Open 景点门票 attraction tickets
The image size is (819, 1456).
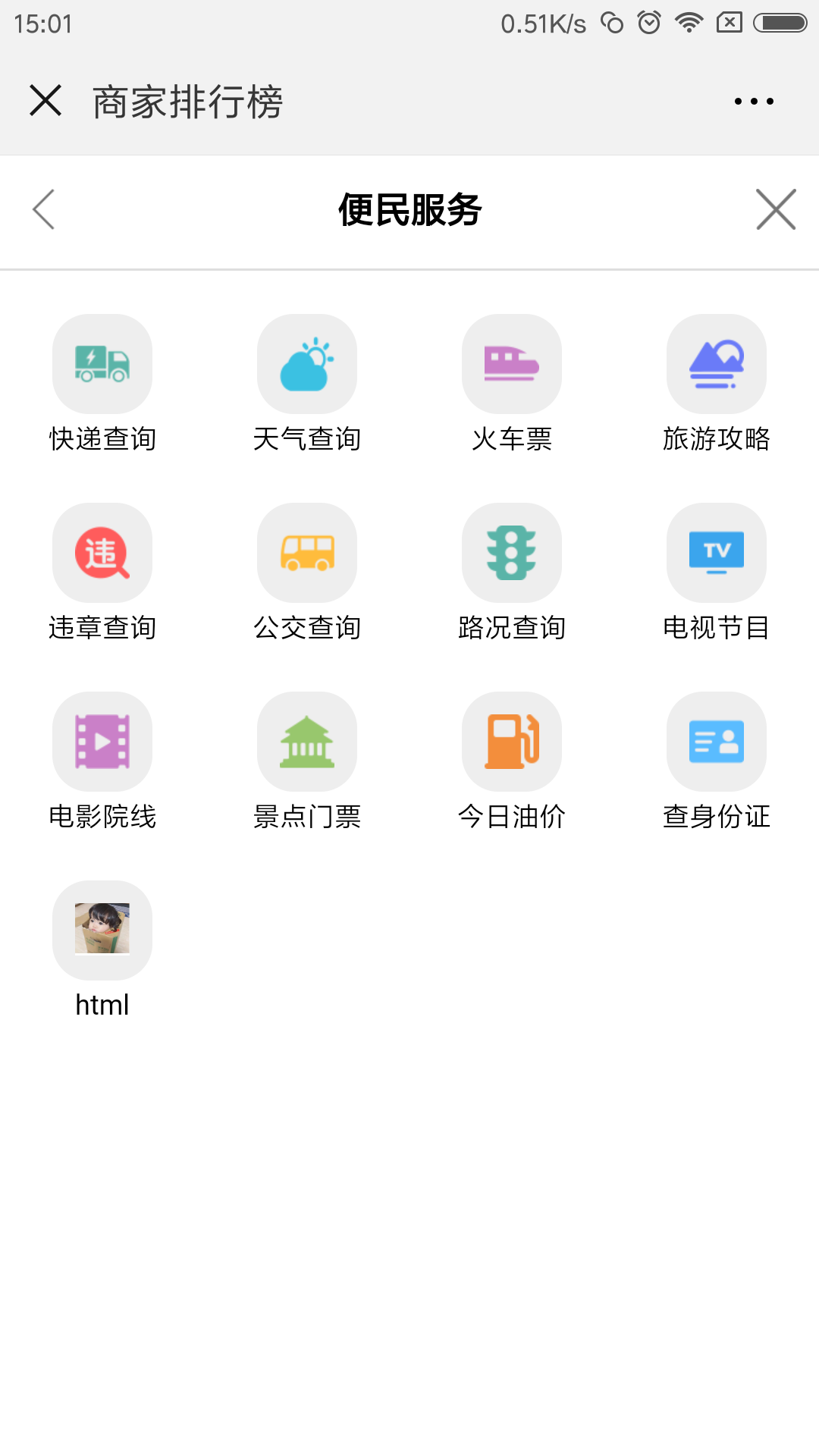(x=307, y=742)
